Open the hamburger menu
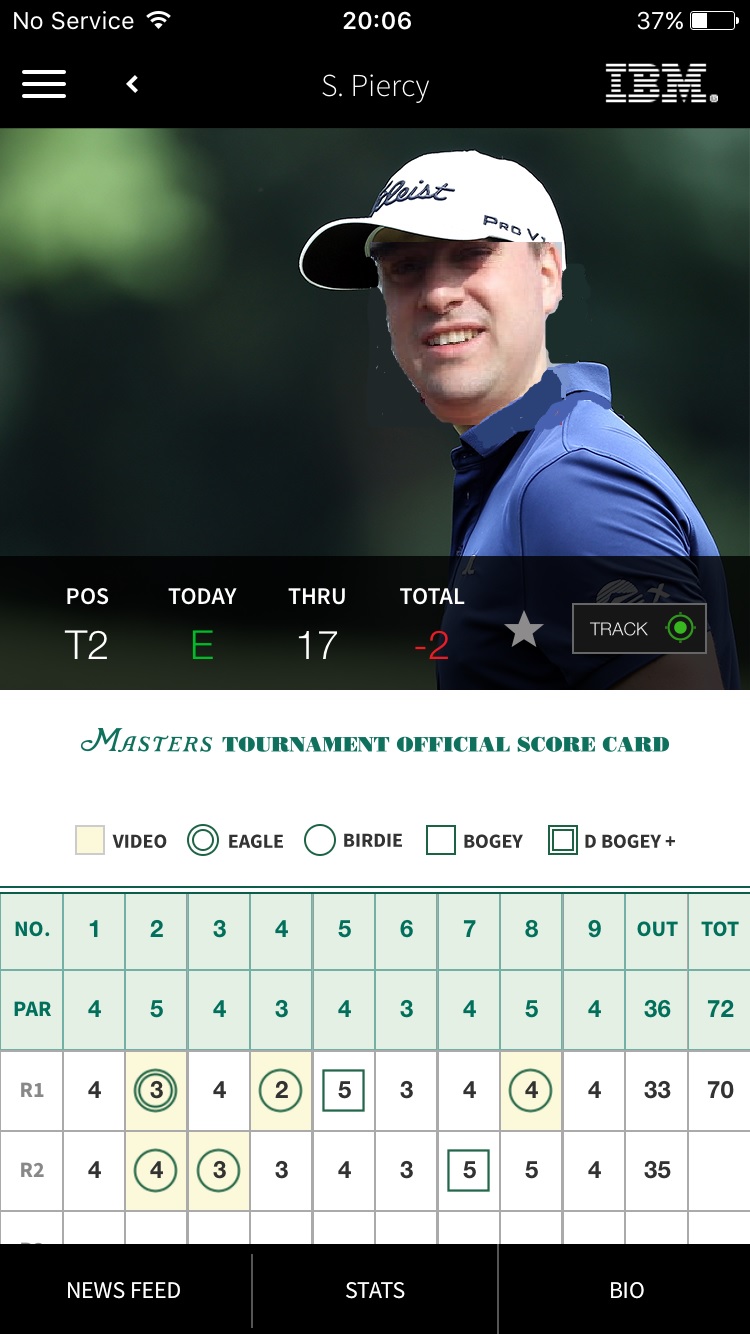 (44, 84)
